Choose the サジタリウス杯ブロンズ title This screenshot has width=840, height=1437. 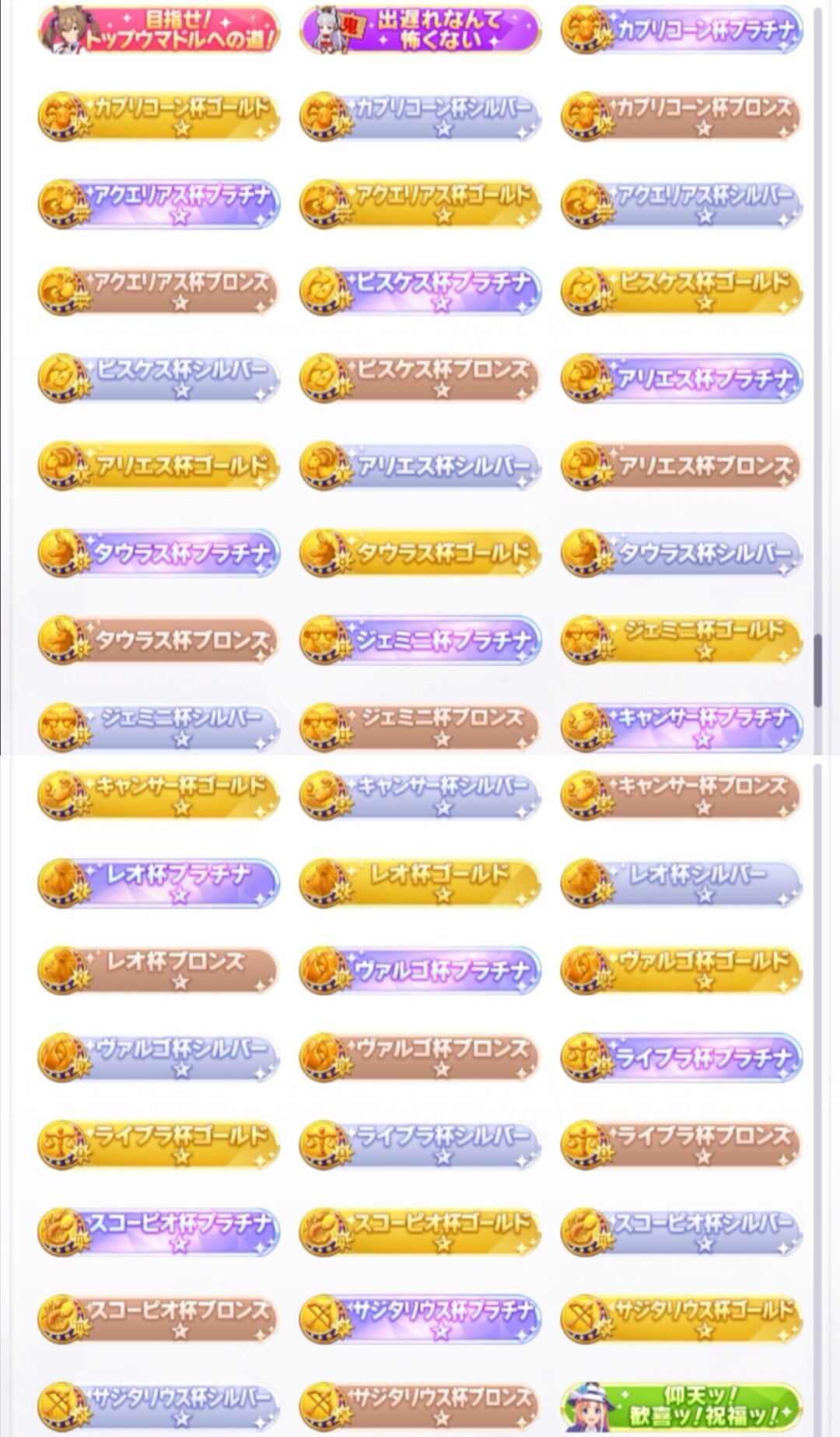click(420, 1406)
